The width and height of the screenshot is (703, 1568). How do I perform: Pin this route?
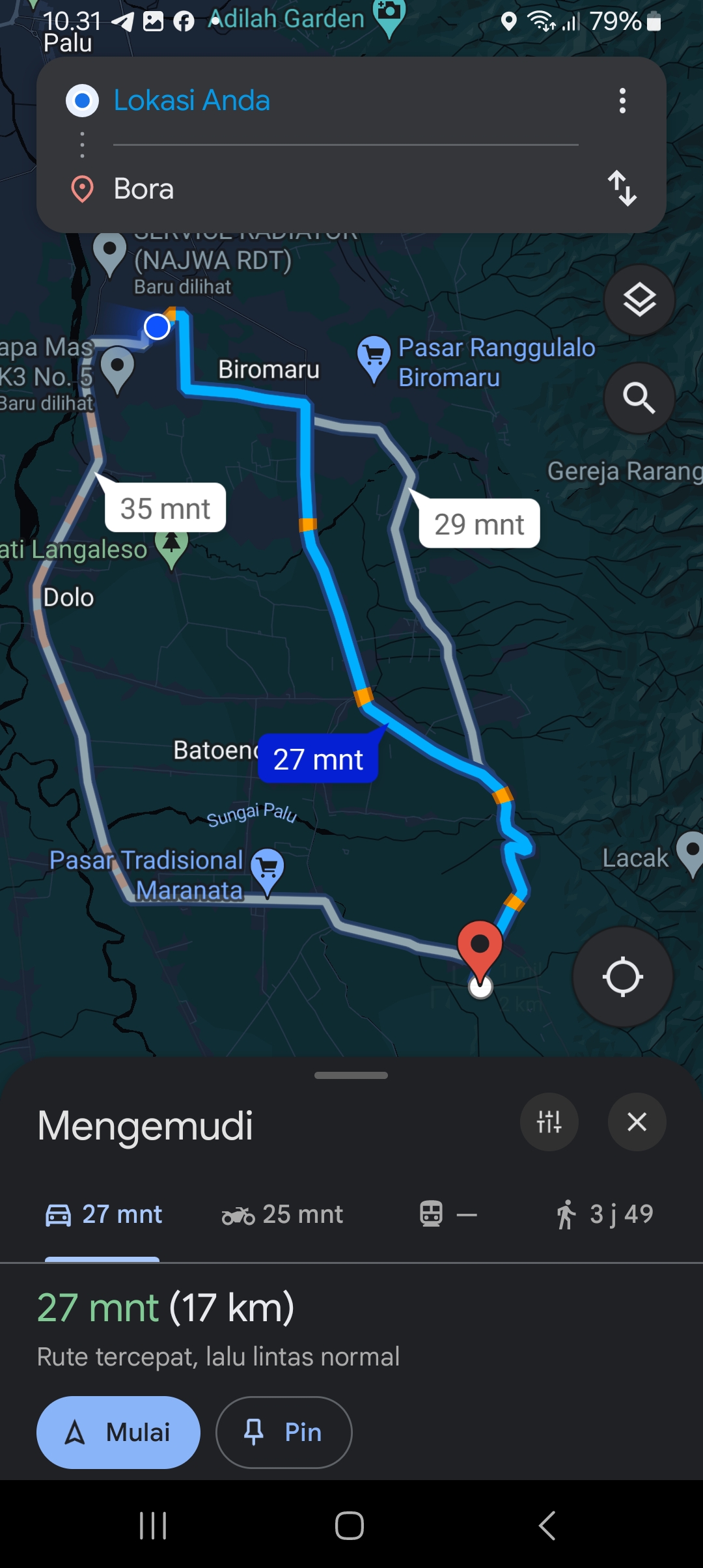coord(284,1433)
